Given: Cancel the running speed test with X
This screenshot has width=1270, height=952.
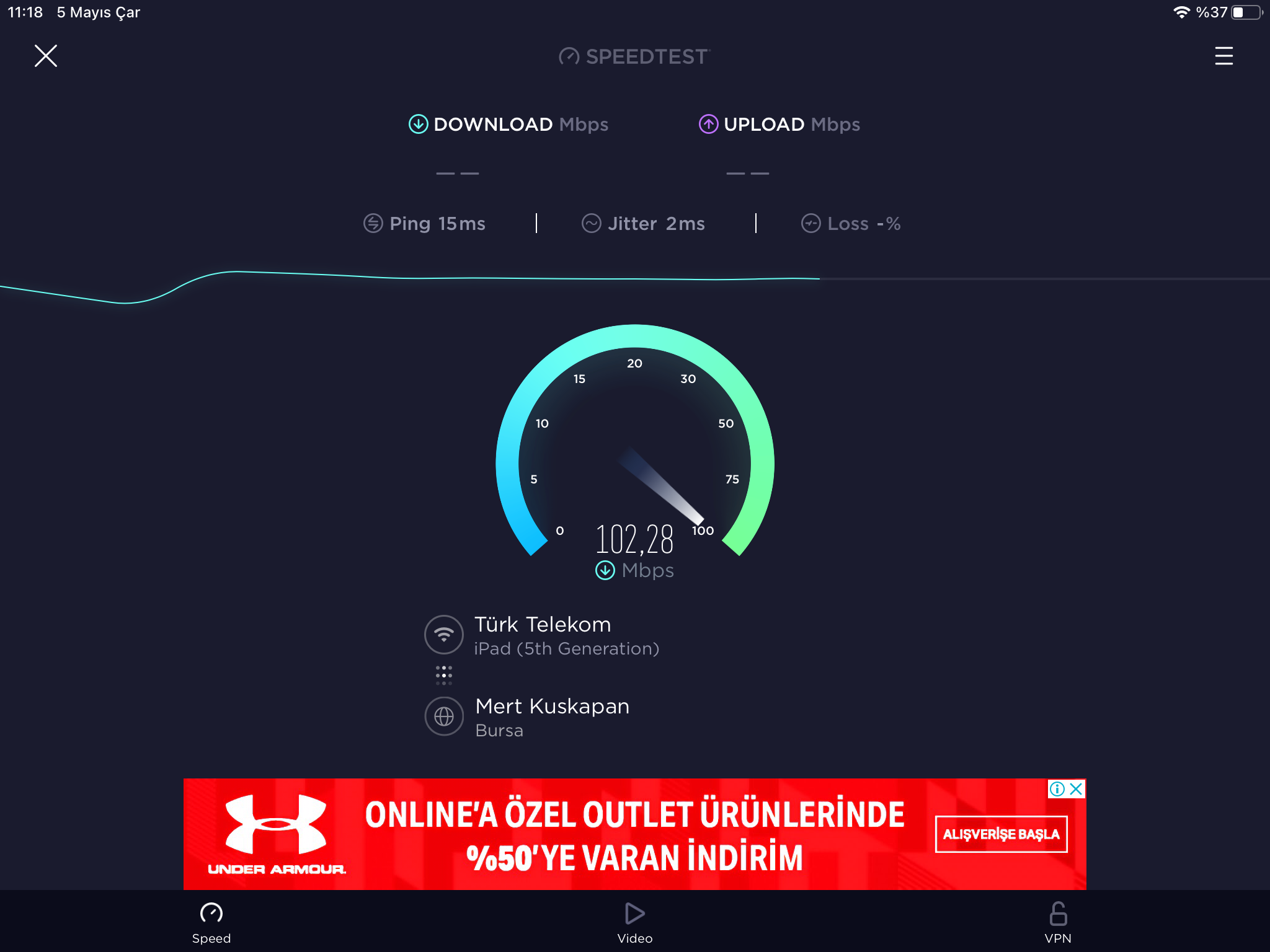Looking at the screenshot, I should click(x=46, y=56).
